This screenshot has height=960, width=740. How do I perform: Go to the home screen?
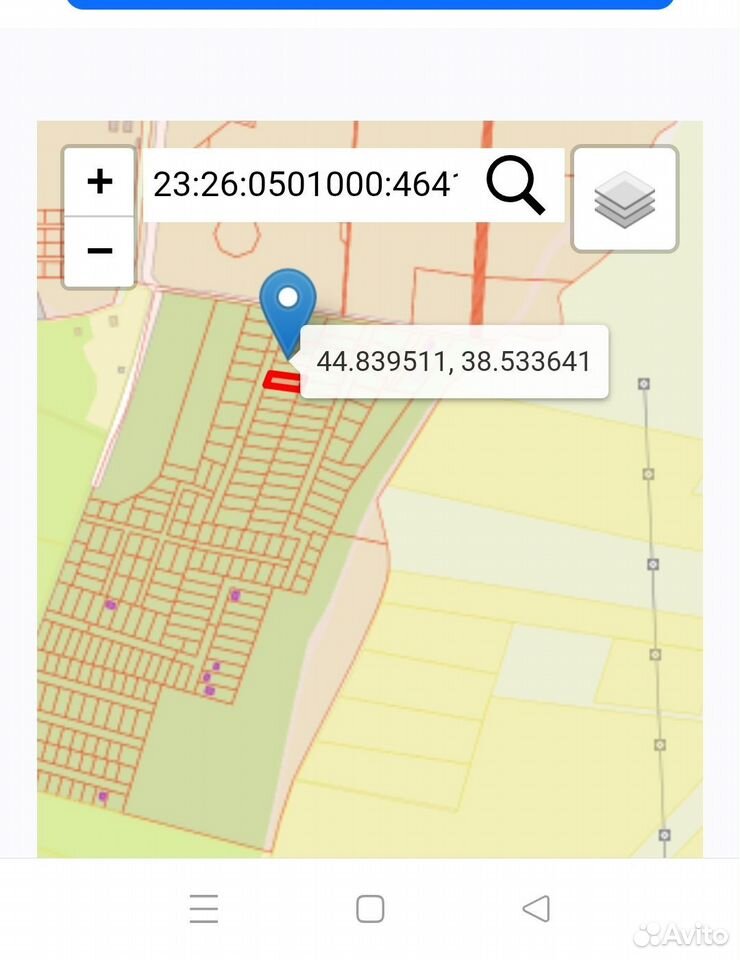click(370, 909)
